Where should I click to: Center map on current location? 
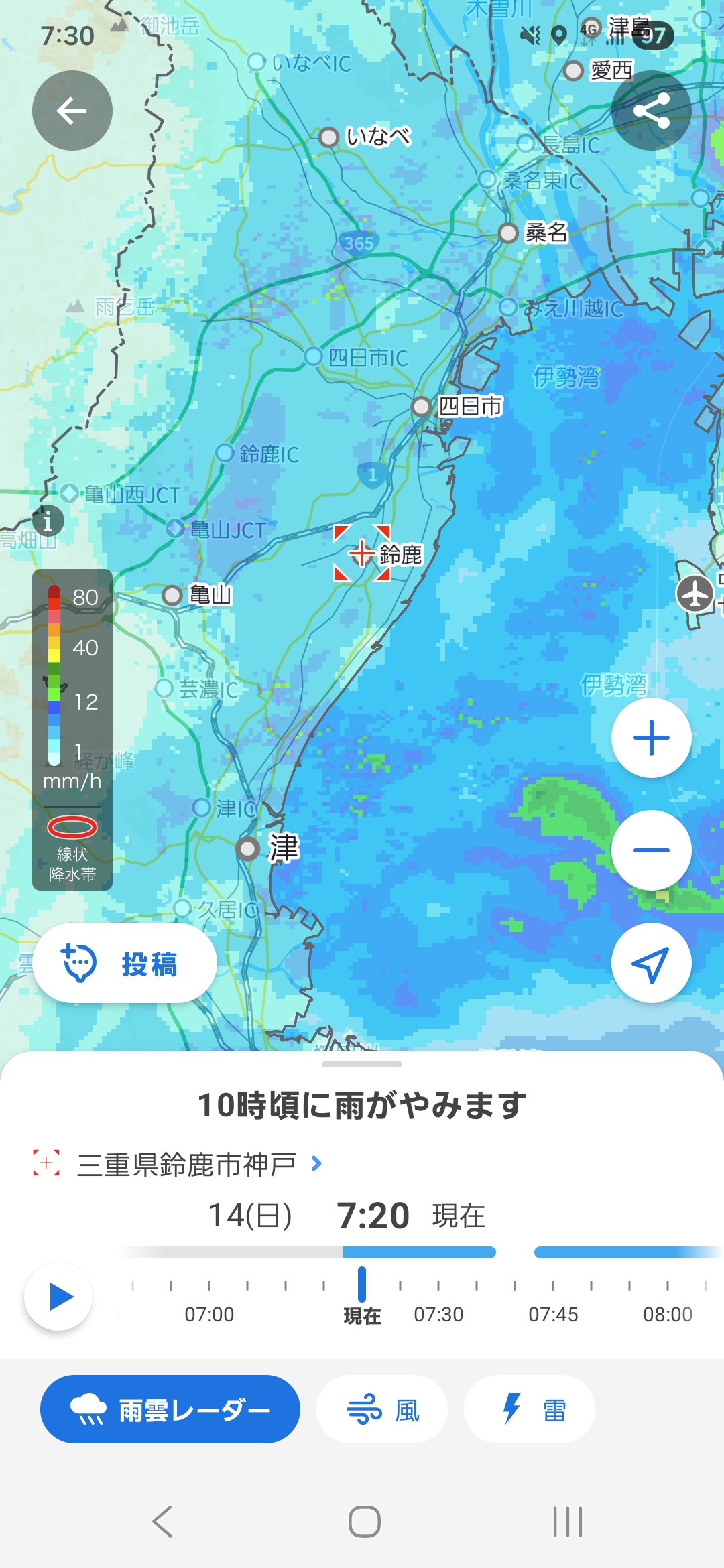coord(651,964)
